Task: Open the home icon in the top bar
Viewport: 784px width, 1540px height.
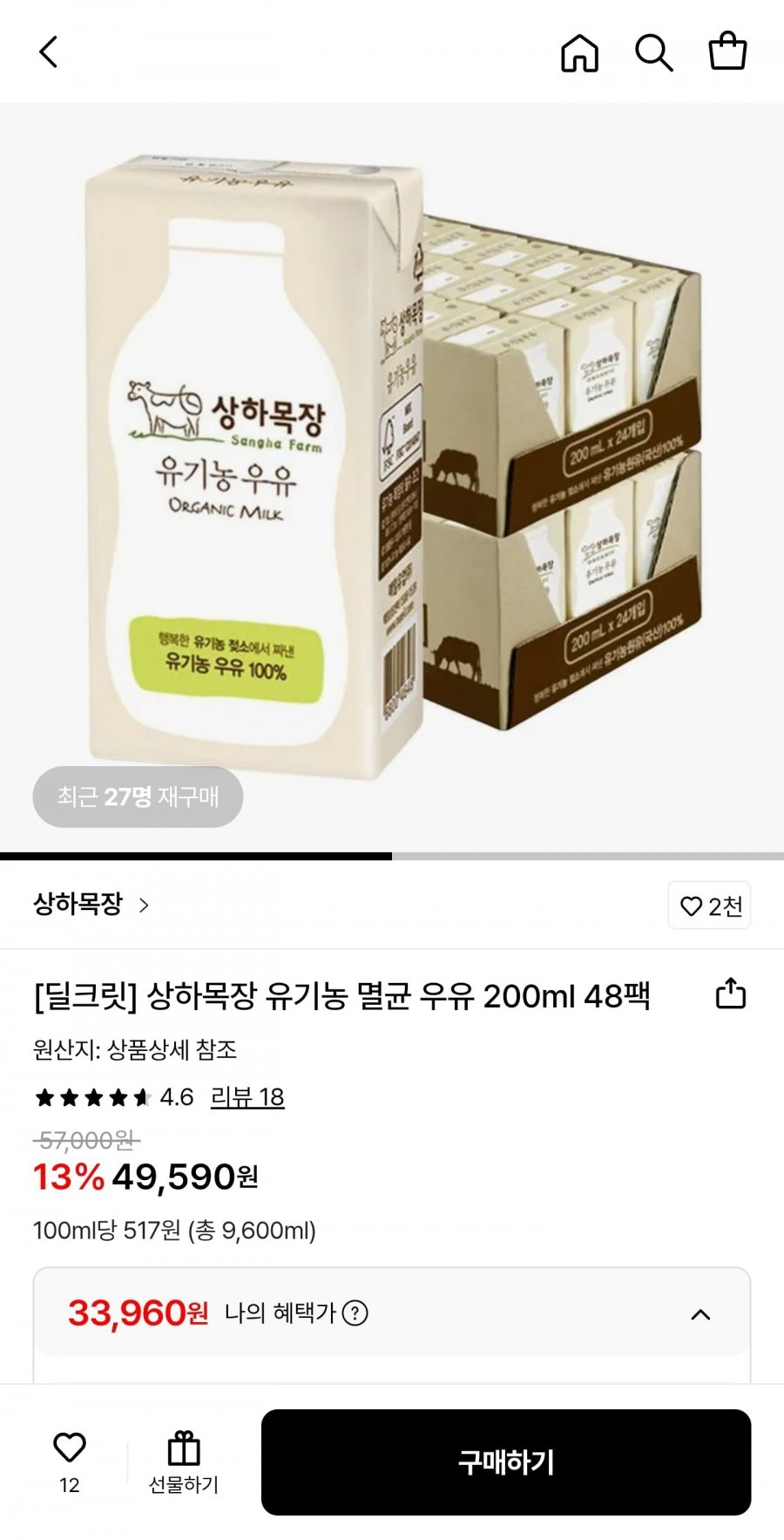Action: pos(579,52)
